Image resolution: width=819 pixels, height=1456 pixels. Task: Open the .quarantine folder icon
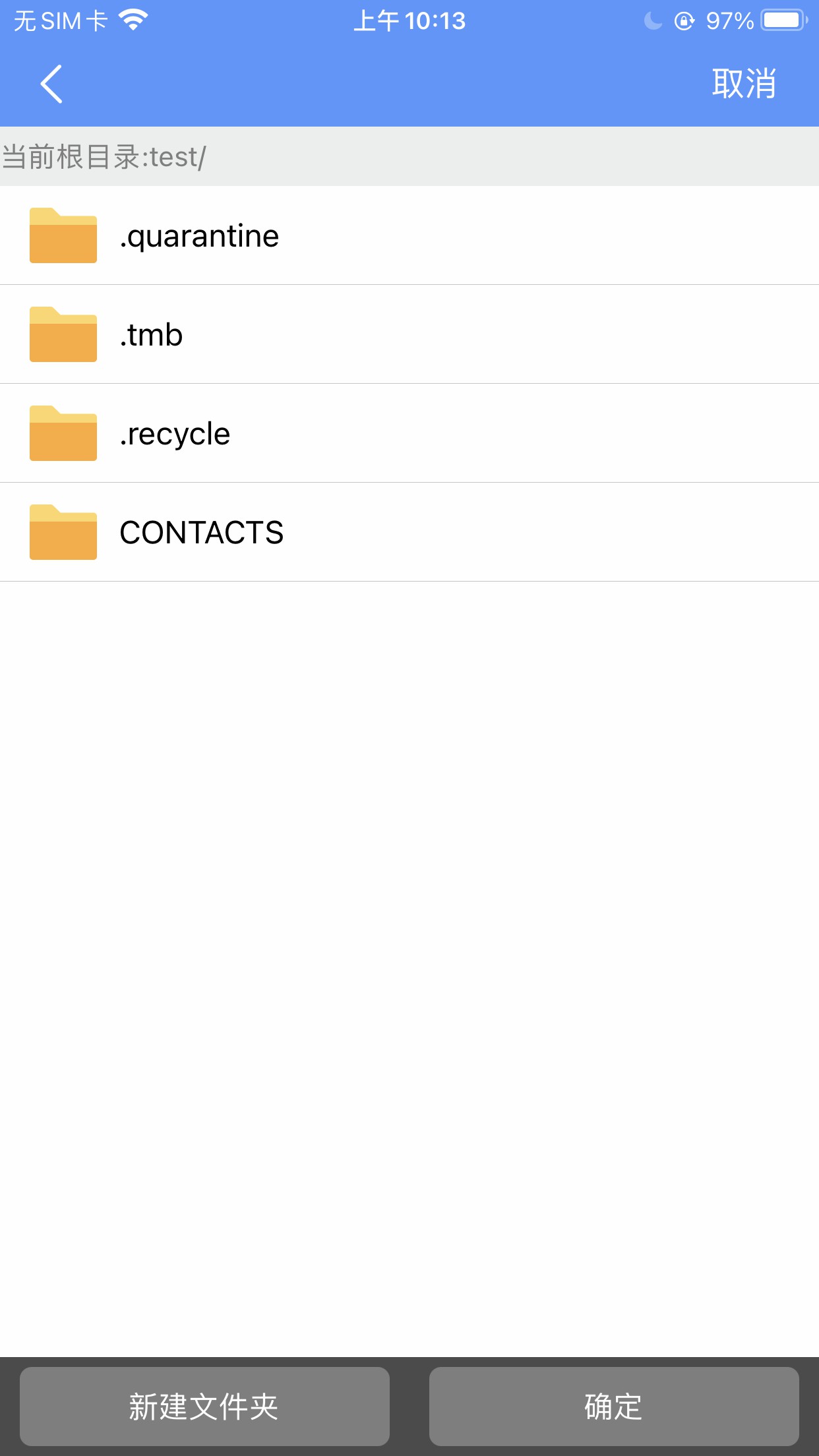point(63,235)
